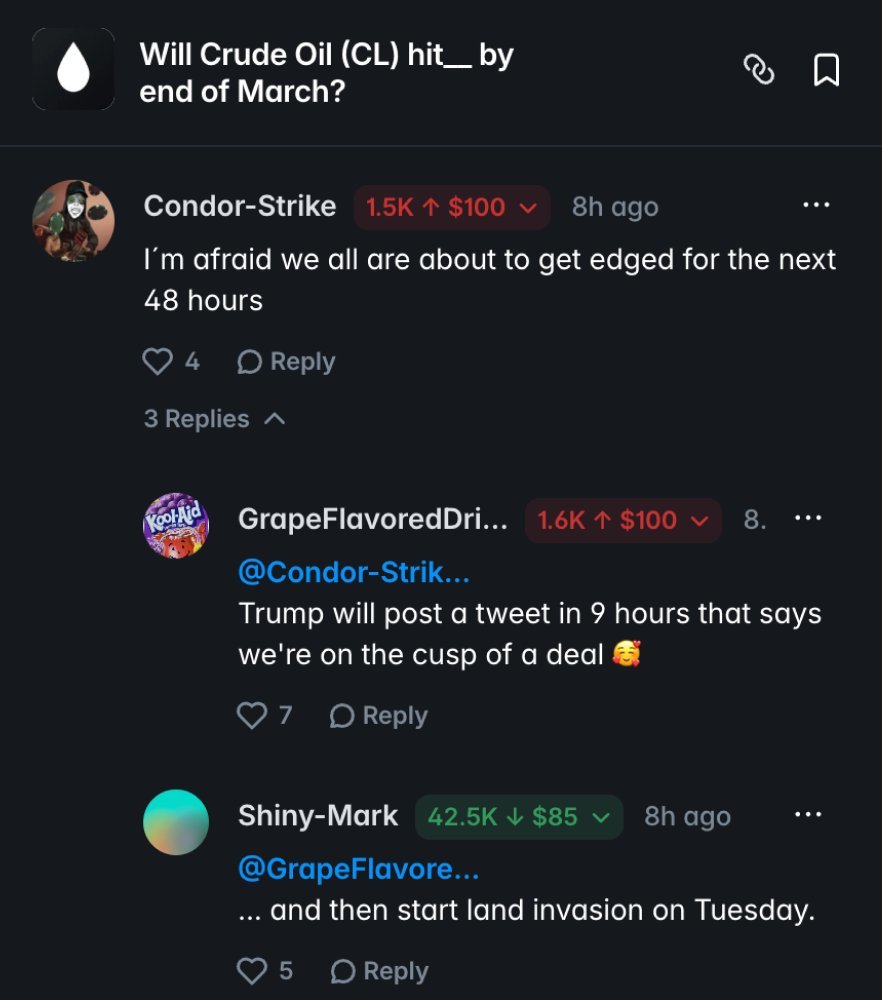The image size is (882, 1000).
Task: Open Condor-Strike's profile avatar
Action: [72, 220]
